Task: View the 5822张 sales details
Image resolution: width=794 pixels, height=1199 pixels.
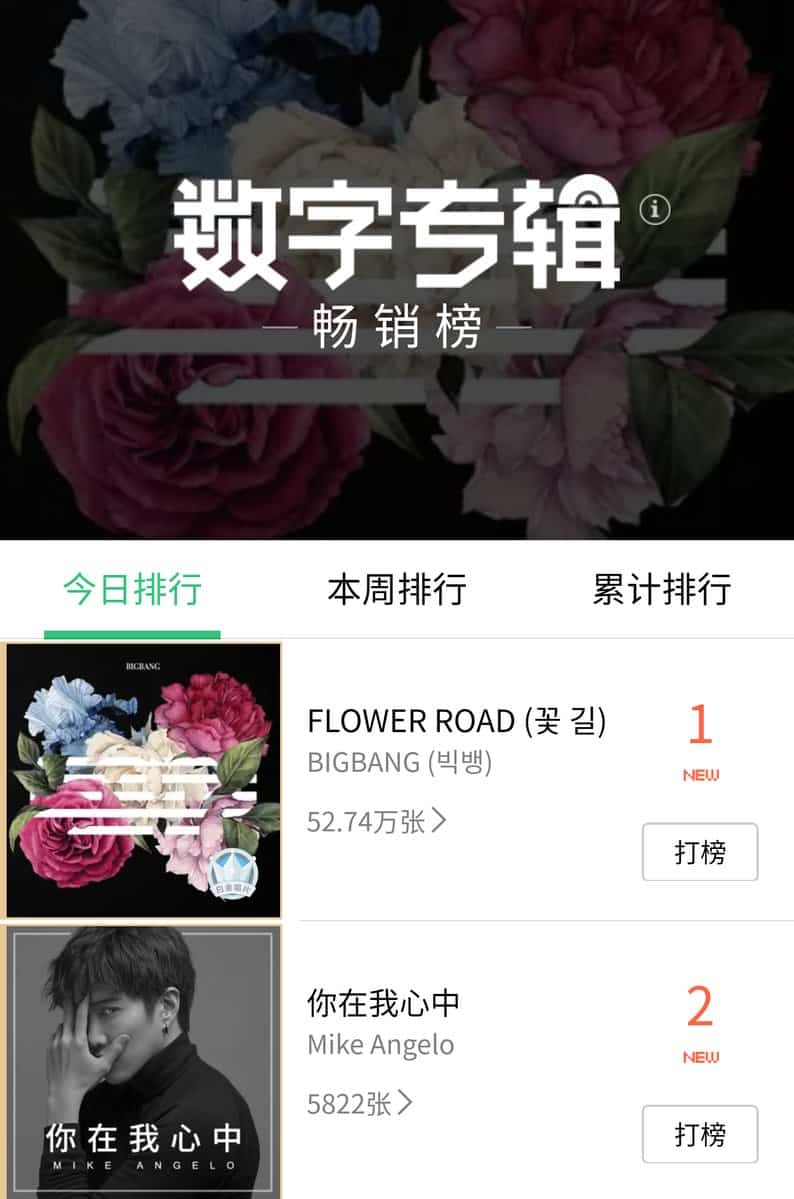Action: 360,1104
